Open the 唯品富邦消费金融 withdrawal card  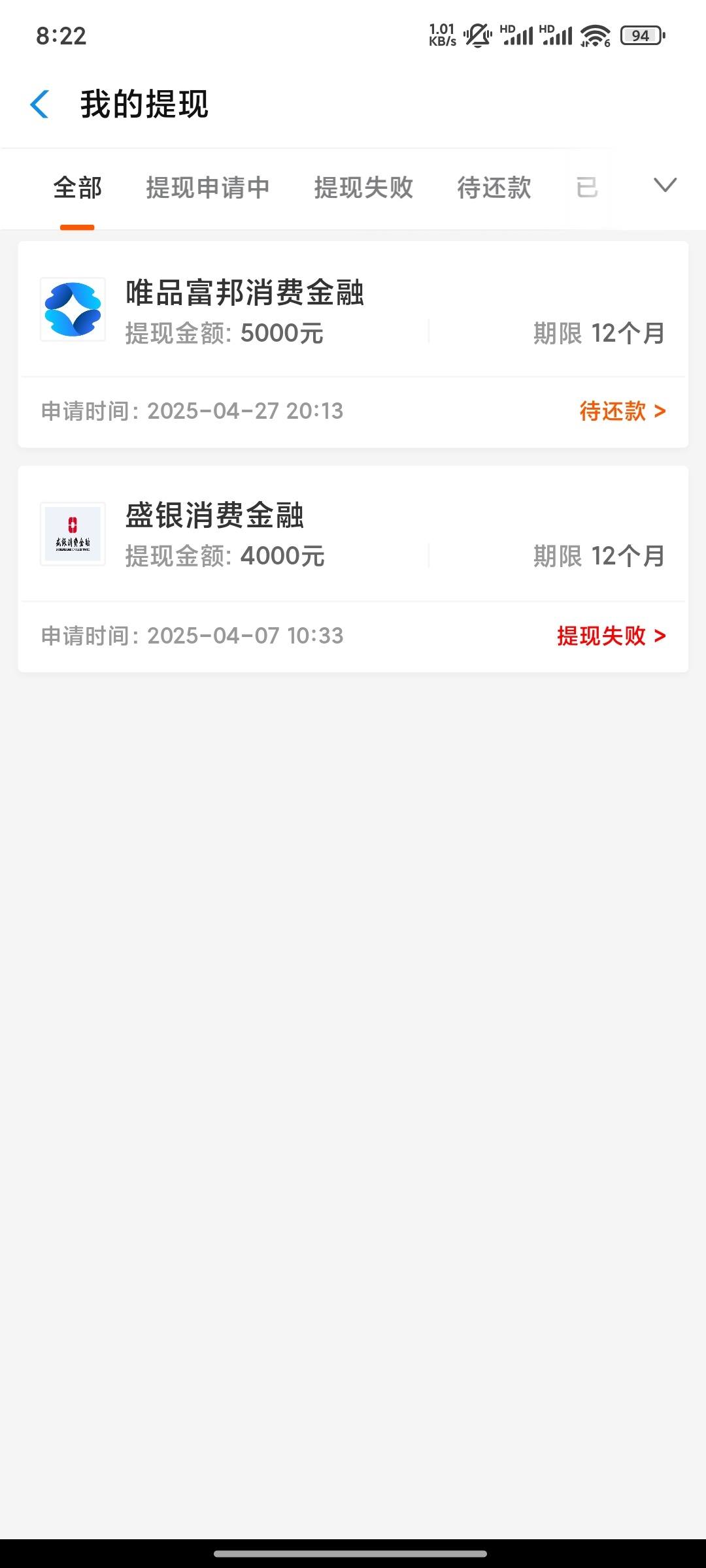point(353,344)
